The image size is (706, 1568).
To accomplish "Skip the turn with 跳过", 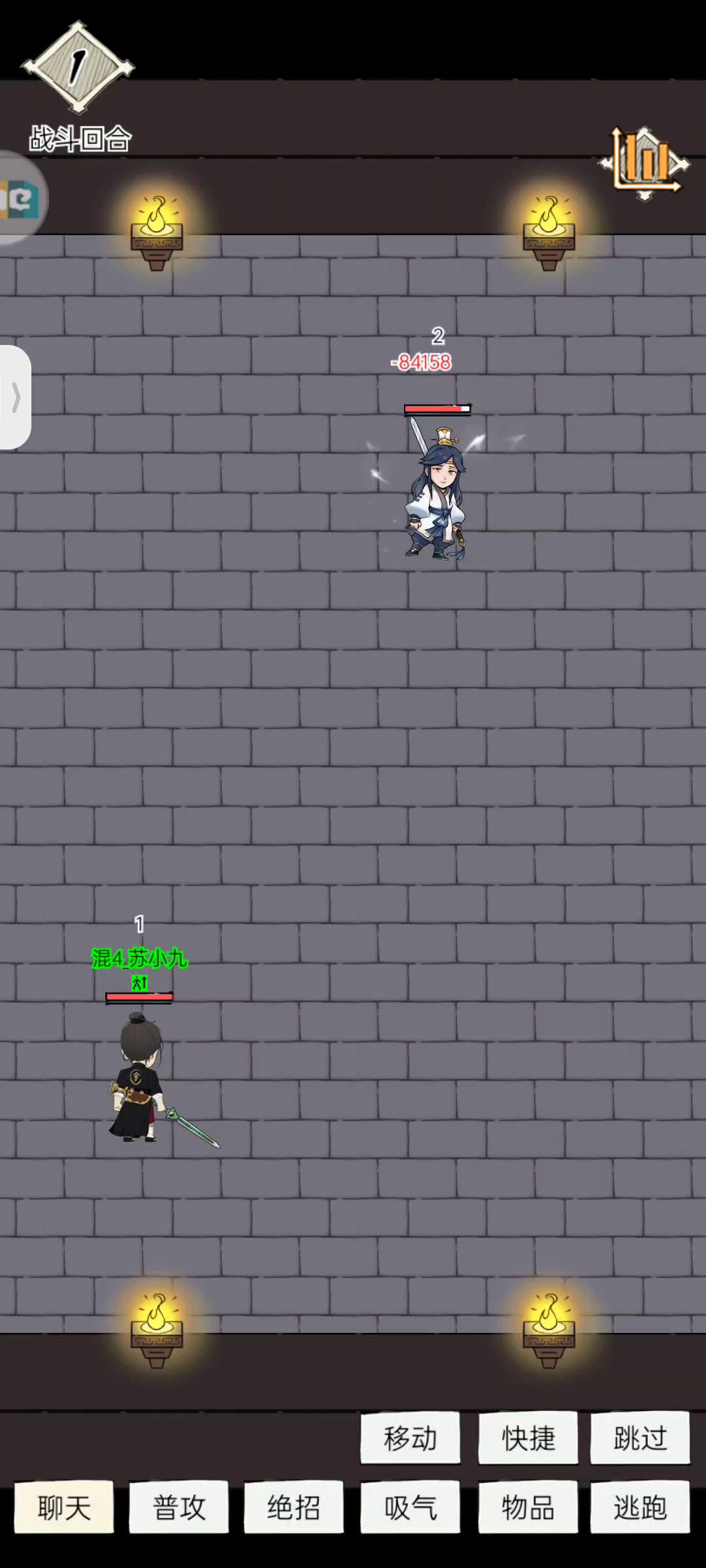I will (640, 1437).
